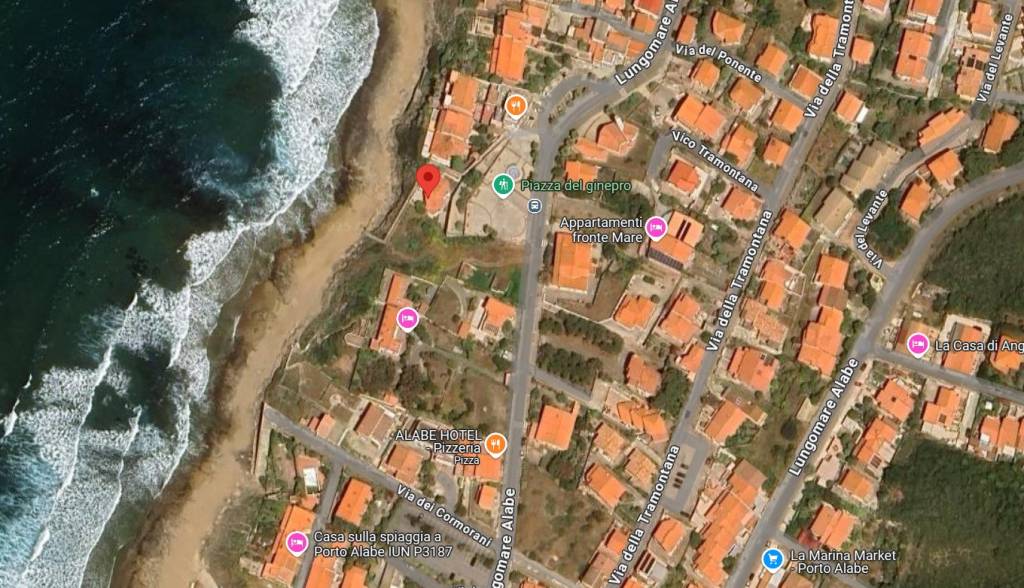
Task: Select La Casa di Ang lodging marker
Action: click(x=917, y=345)
